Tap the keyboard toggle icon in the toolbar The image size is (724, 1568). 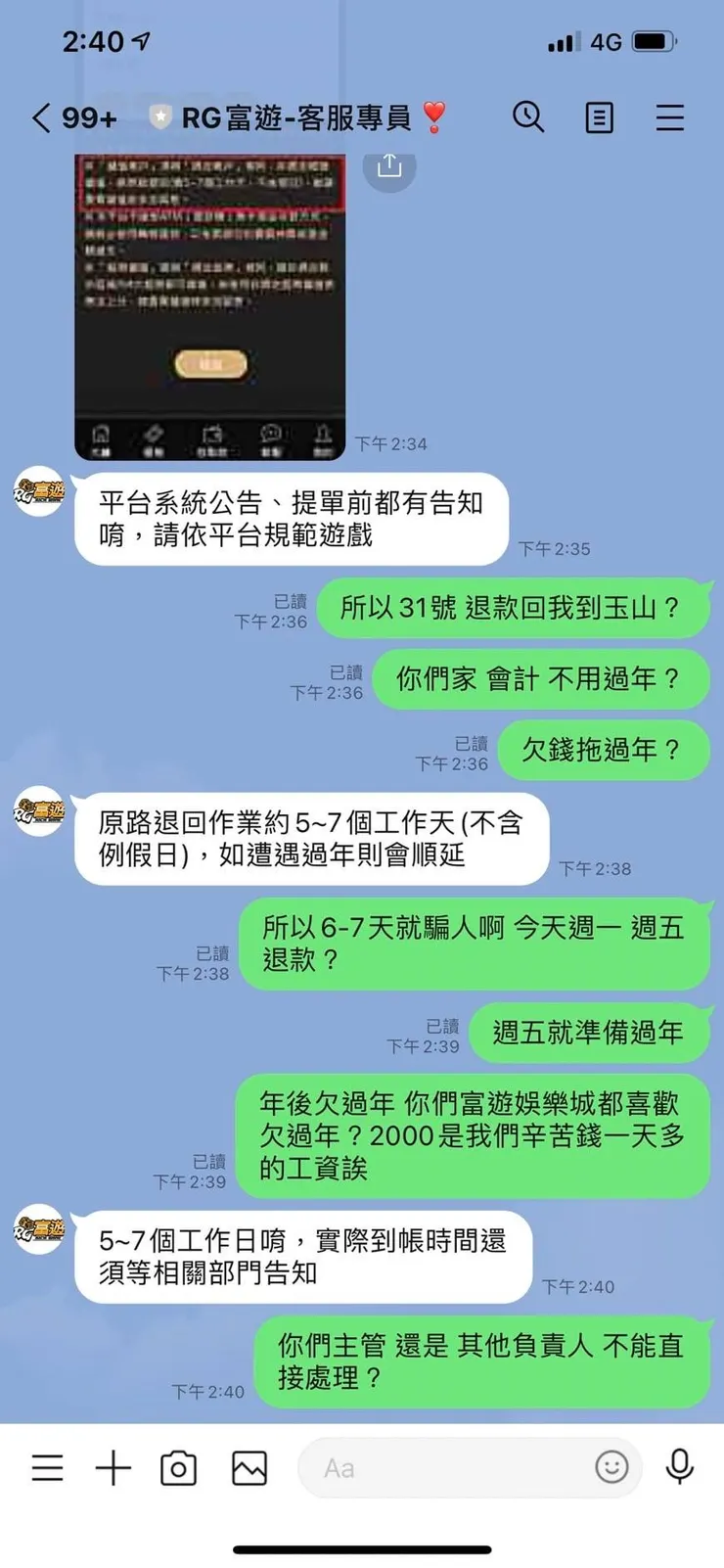[x=48, y=1467]
